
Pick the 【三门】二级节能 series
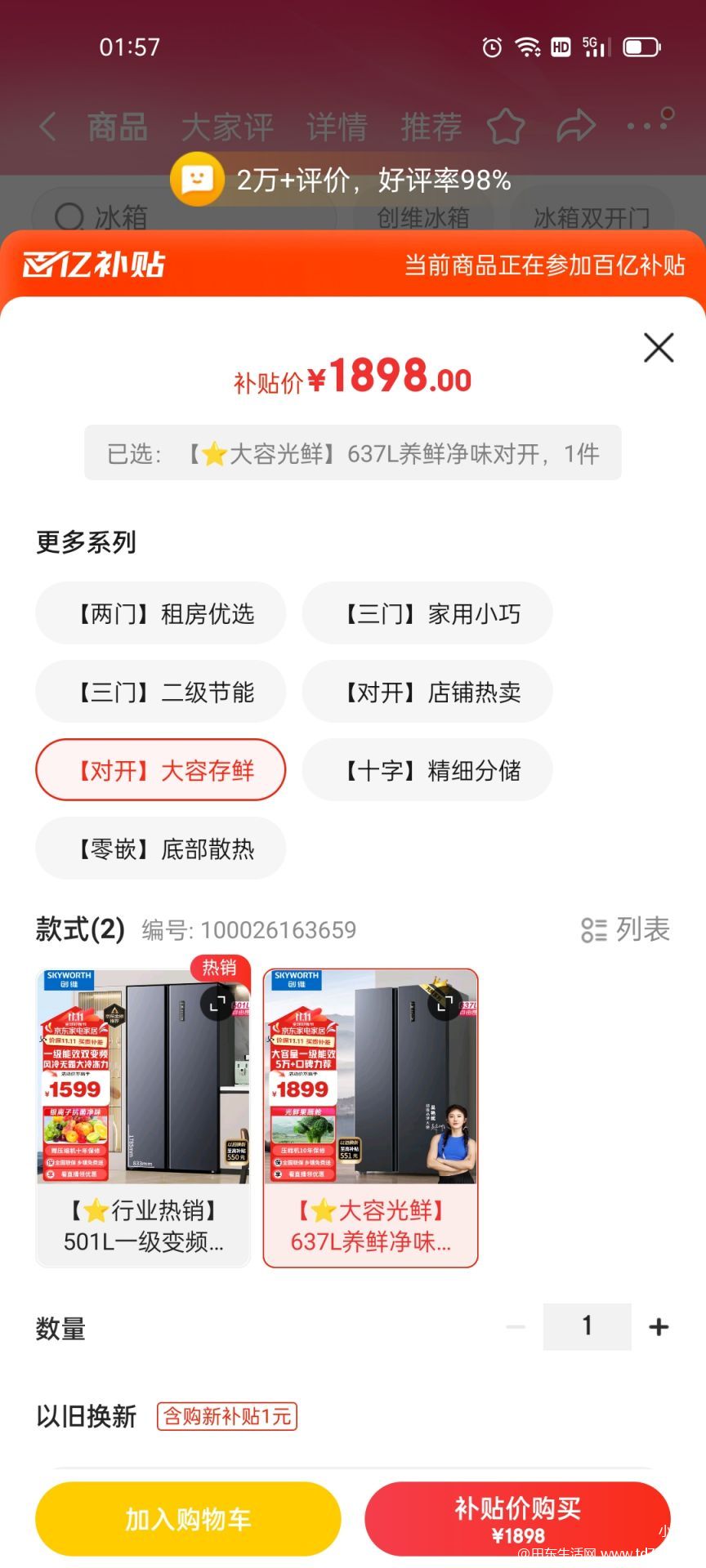161,692
